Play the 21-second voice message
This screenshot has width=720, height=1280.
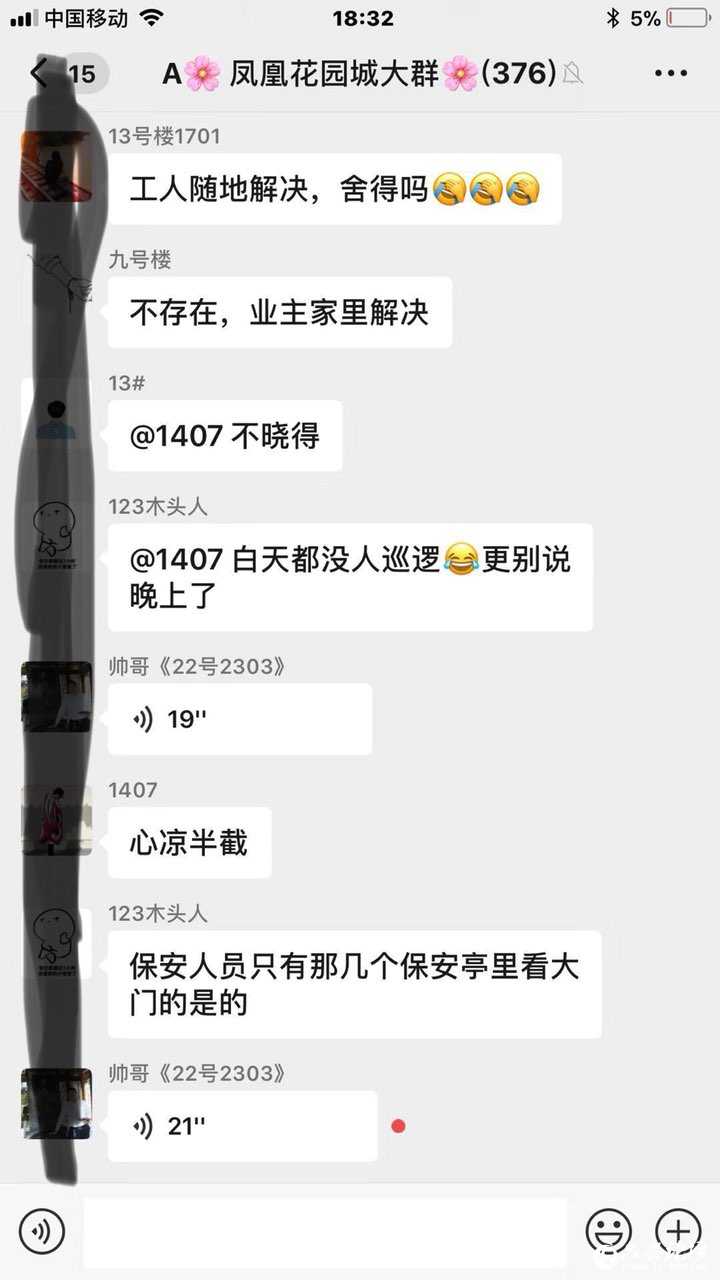(x=242, y=1126)
